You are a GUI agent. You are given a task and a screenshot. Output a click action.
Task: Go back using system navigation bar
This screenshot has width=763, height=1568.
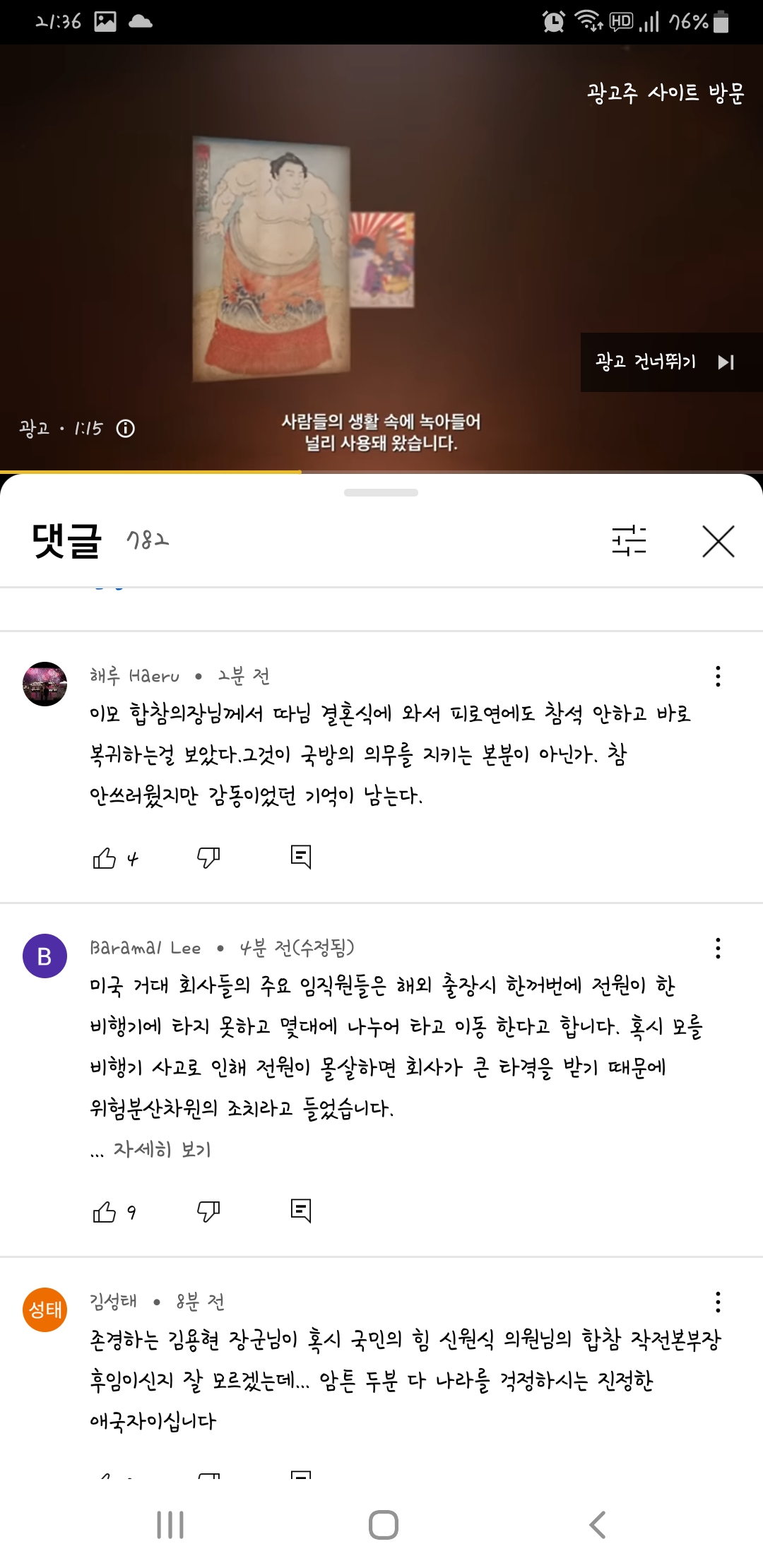598,1525
